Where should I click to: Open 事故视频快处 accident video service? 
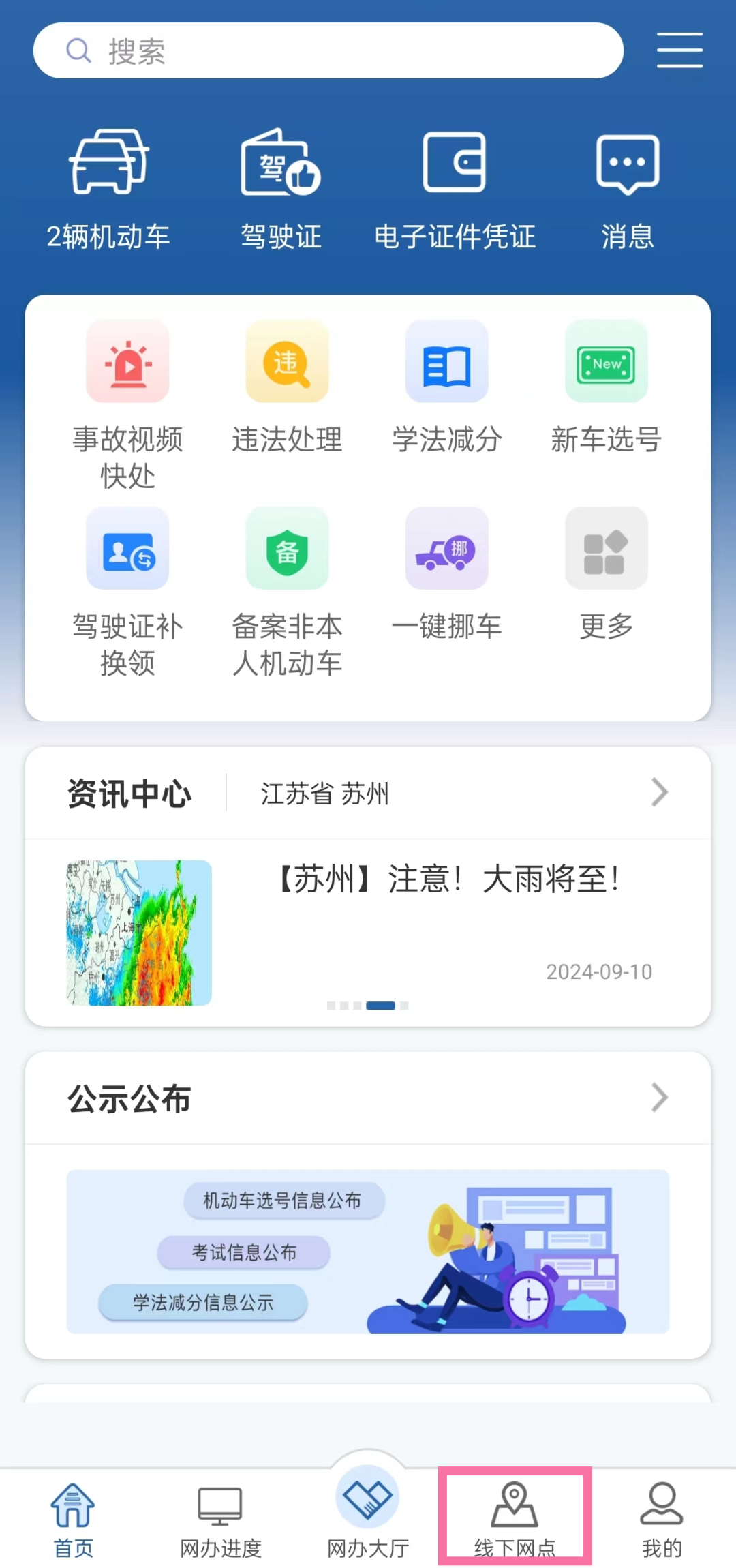[127, 361]
